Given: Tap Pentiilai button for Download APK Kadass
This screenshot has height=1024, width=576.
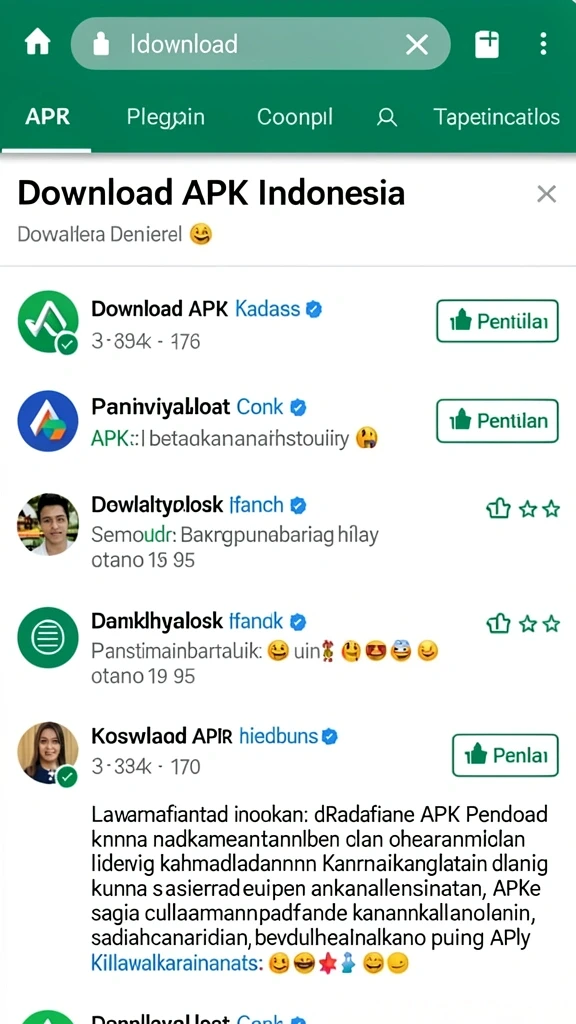Looking at the screenshot, I should click(x=498, y=321).
